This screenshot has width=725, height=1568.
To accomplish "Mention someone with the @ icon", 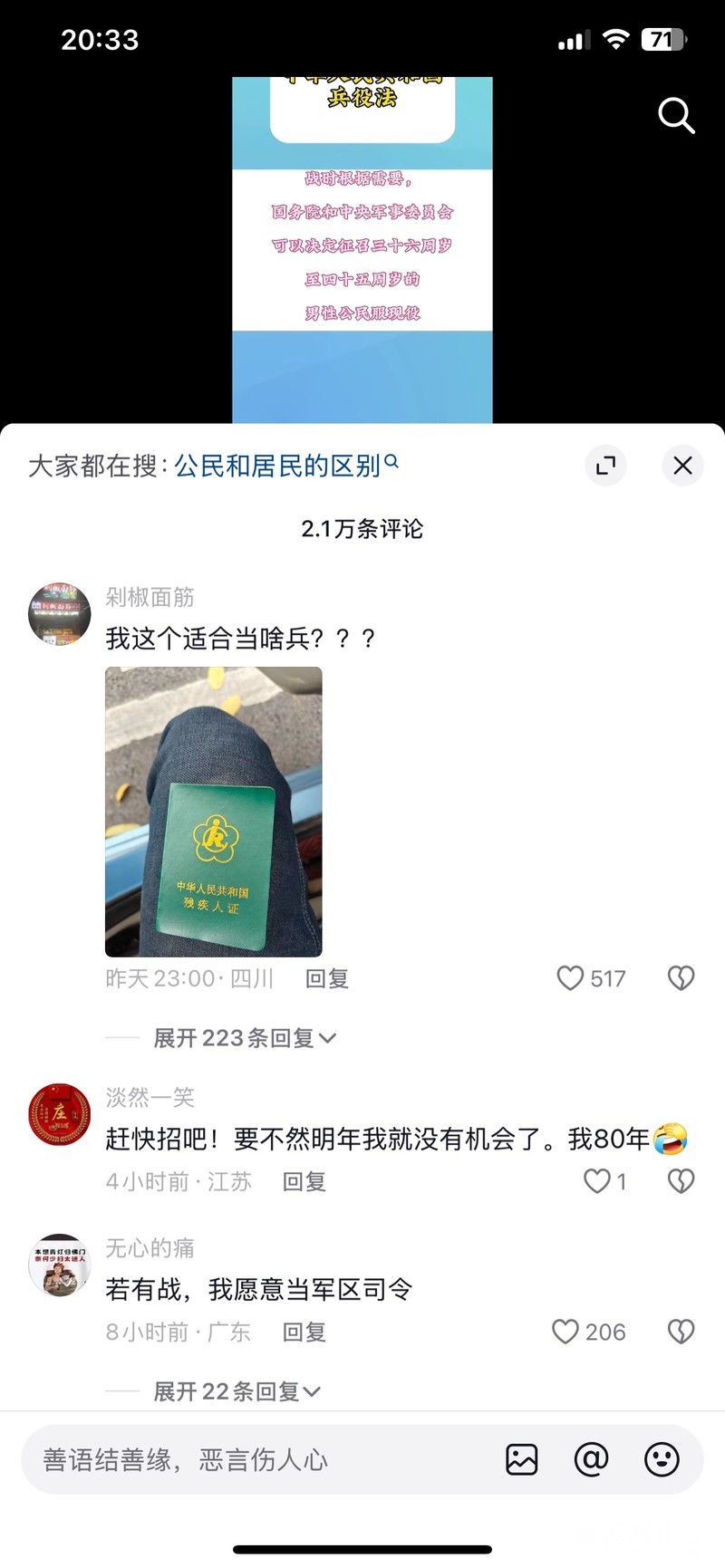I will [x=592, y=1459].
